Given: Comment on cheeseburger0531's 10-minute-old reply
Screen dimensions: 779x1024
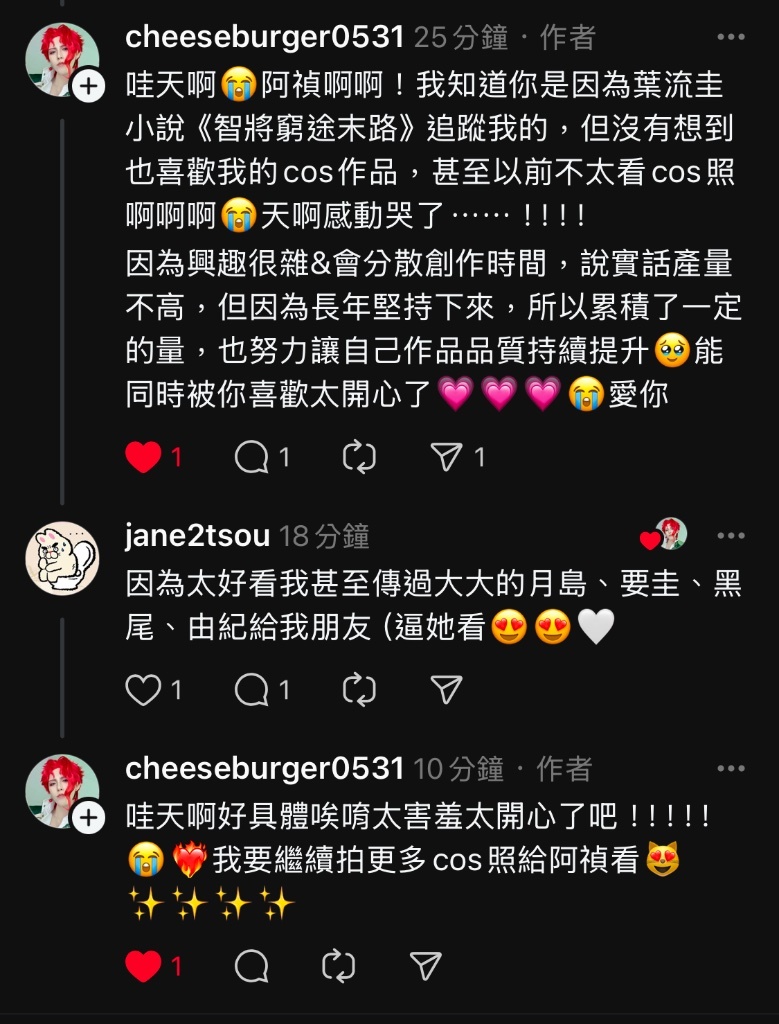Looking at the screenshot, I should pyautogui.click(x=252, y=965).
